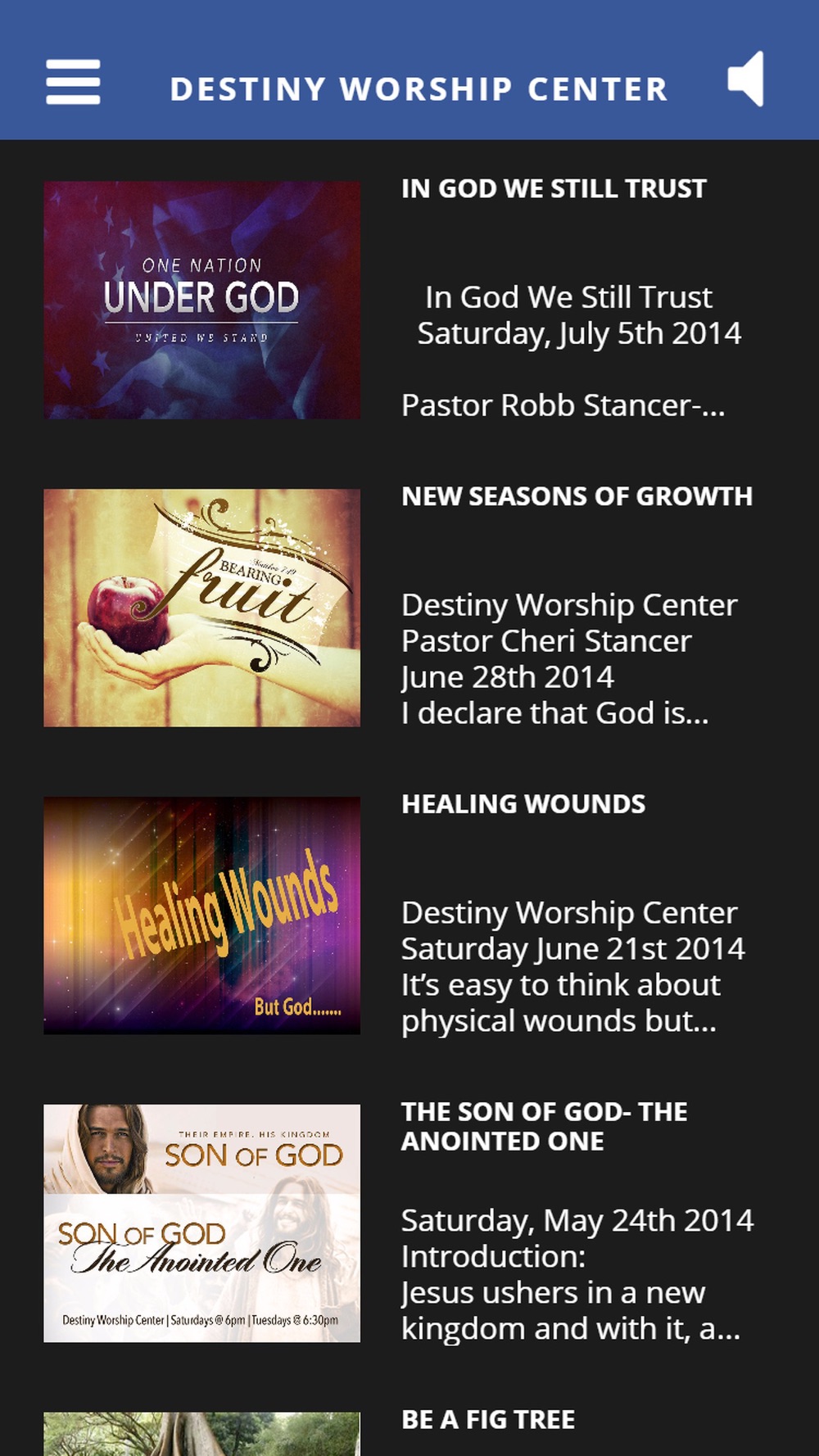View the New Seasons of Growth sermon
This screenshot has width=819, height=1456.
click(577, 497)
